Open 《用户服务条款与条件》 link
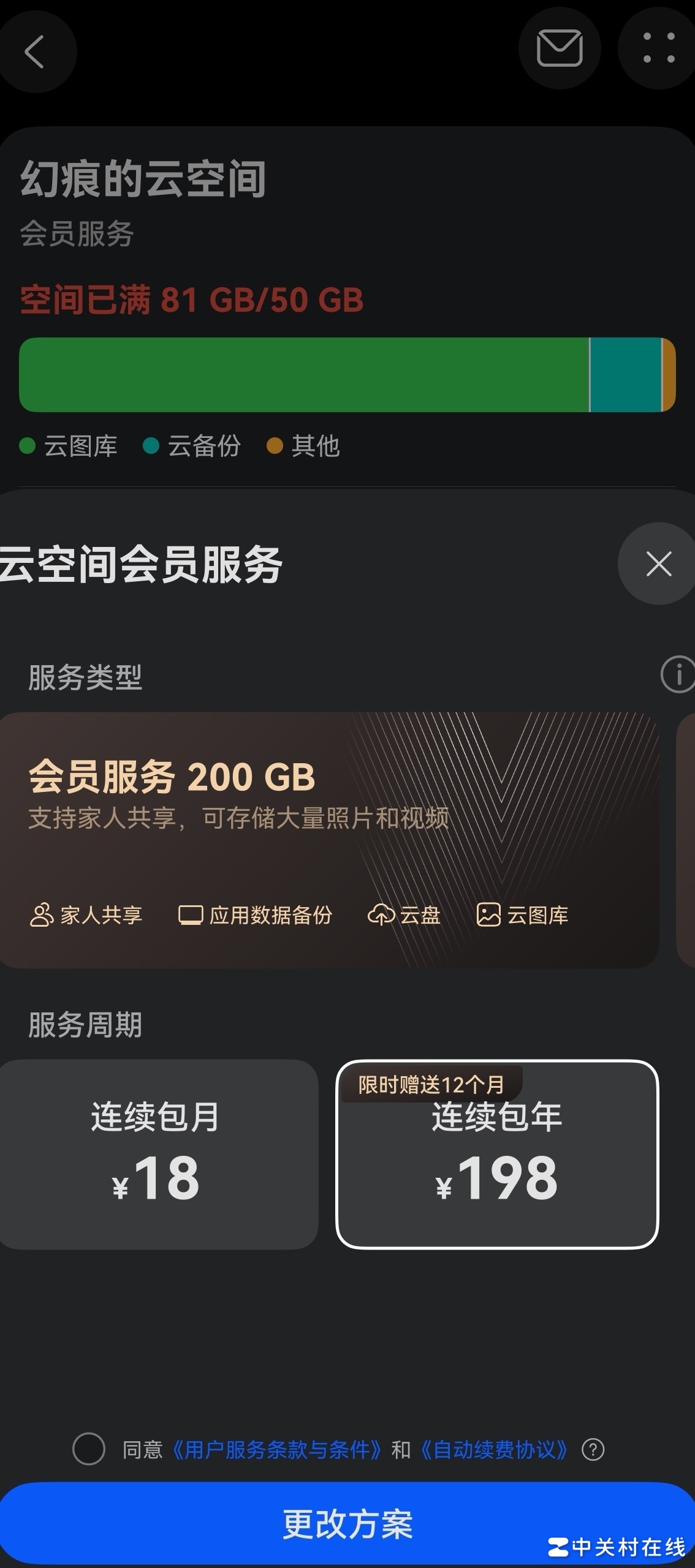The width and height of the screenshot is (695, 1568). click(x=276, y=1450)
